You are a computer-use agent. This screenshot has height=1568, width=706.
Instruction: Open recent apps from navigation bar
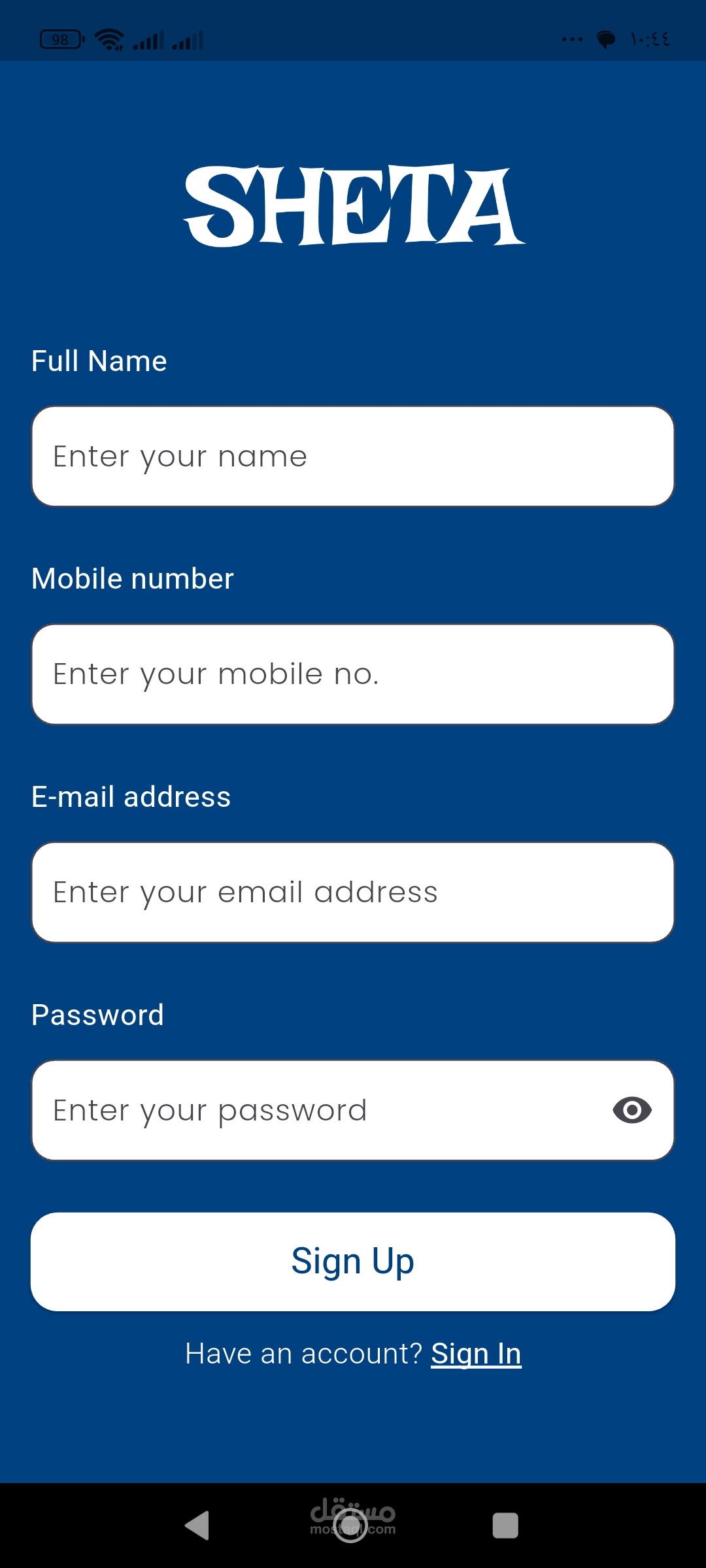point(505,1526)
